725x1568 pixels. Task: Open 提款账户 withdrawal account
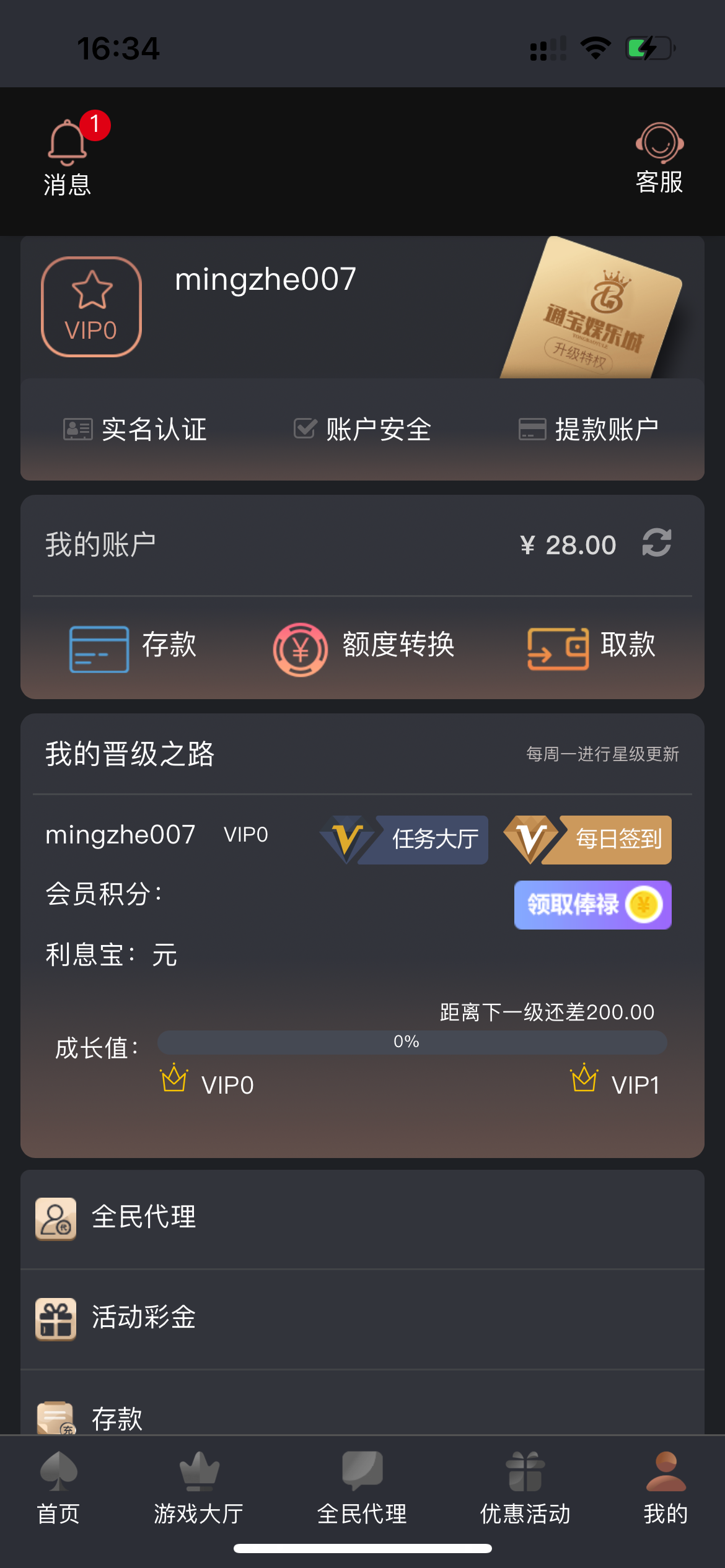click(x=589, y=429)
